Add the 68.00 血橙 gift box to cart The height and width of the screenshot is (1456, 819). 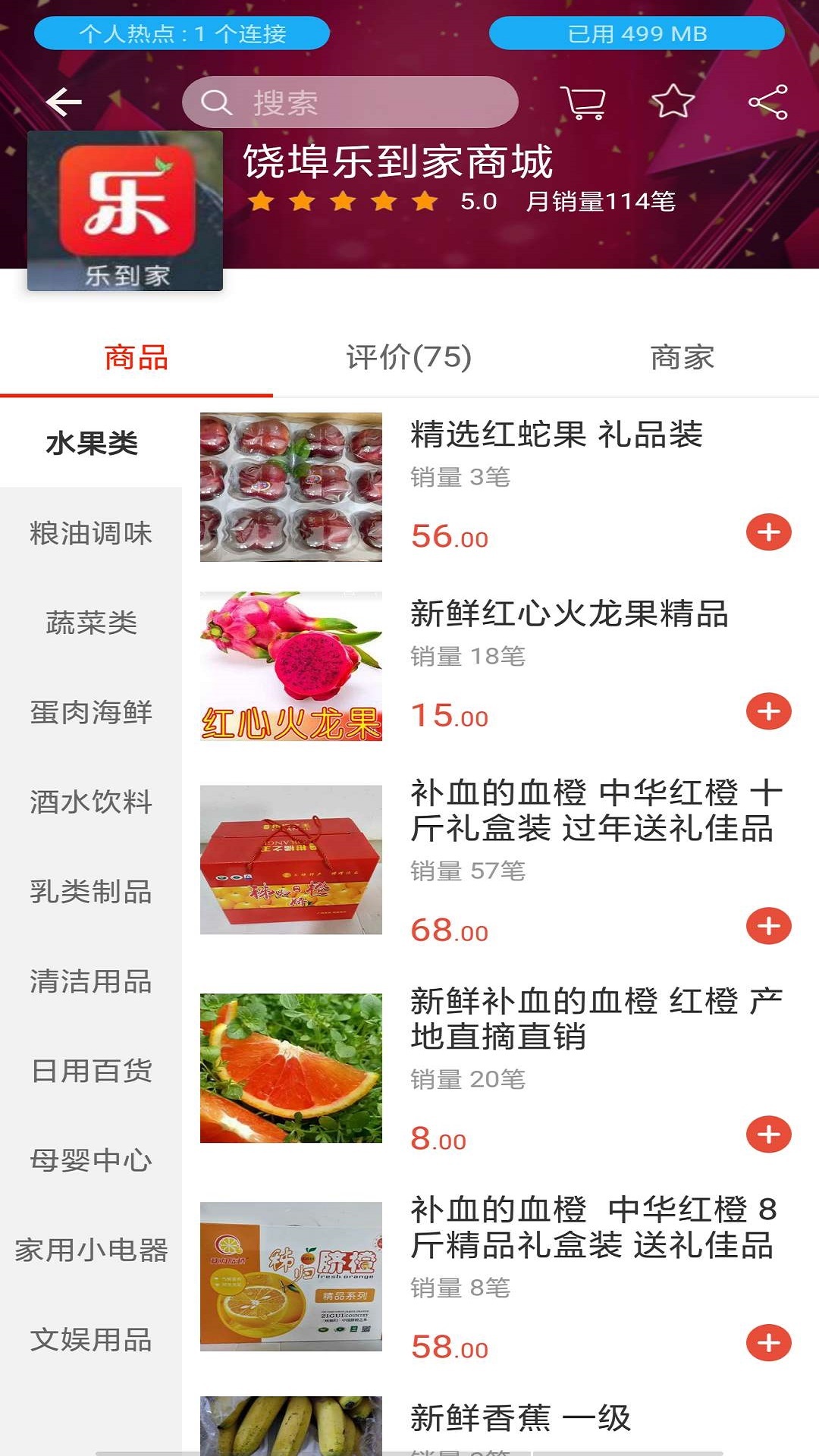(768, 926)
